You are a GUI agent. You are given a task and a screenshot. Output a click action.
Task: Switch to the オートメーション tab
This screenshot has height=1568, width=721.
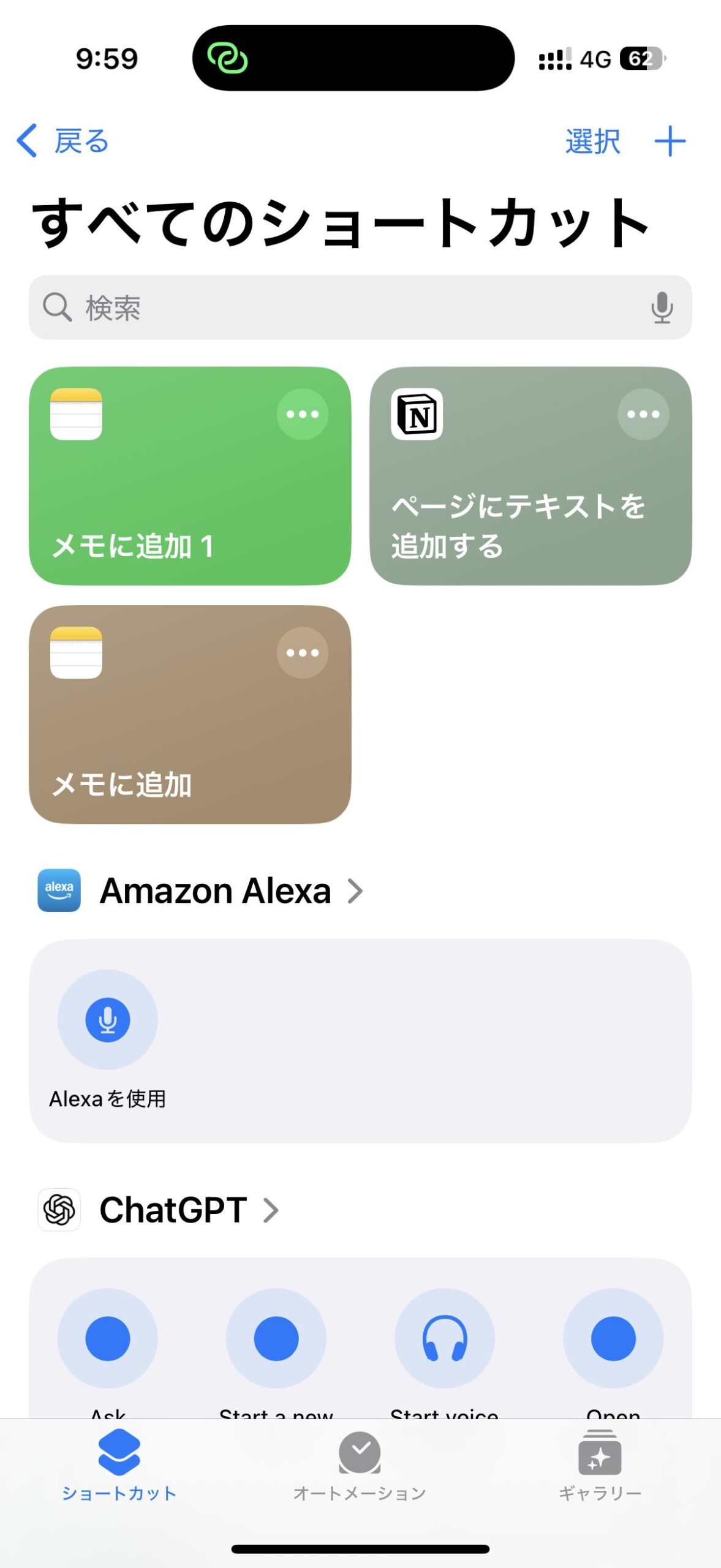tap(360, 1465)
